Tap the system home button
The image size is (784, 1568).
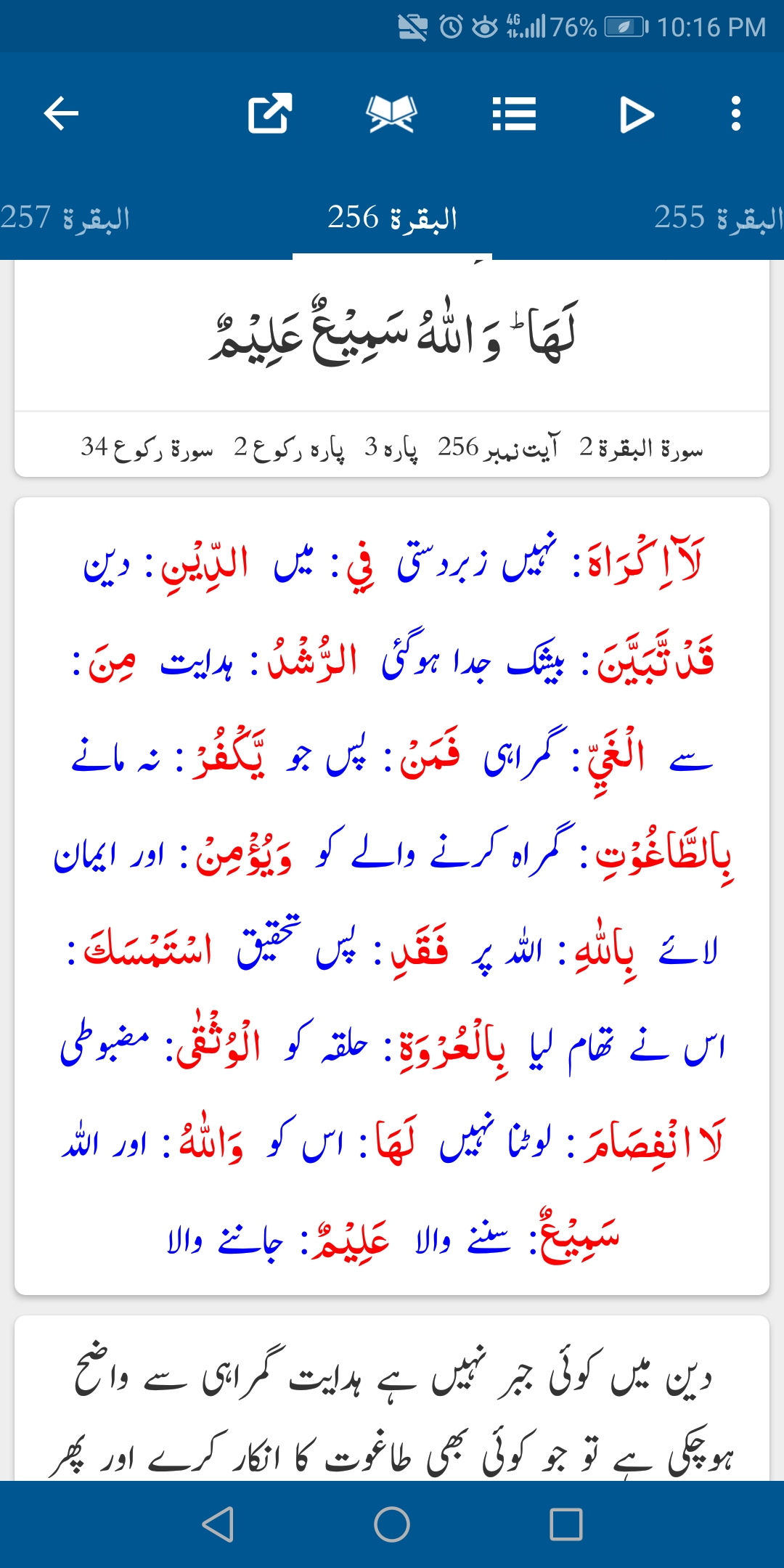pos(392,1524)
